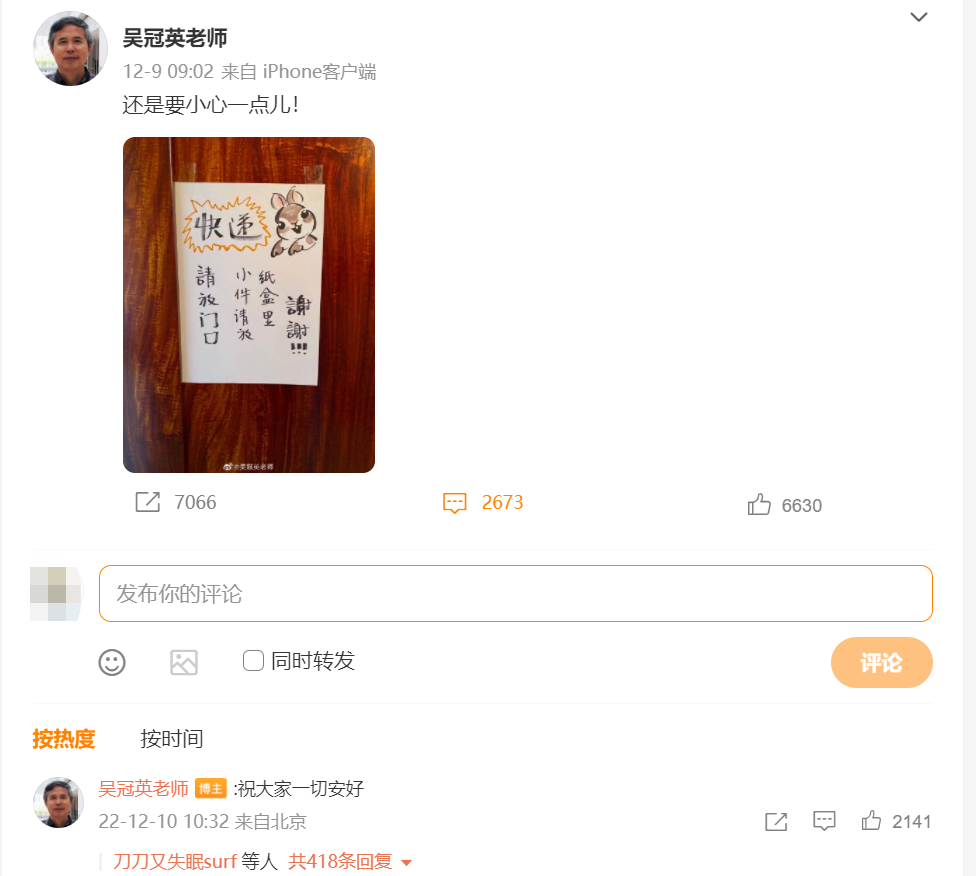This screenshot has height=876, width=976.
Task: Sort comments by 按热度
Action: point(64,739)
